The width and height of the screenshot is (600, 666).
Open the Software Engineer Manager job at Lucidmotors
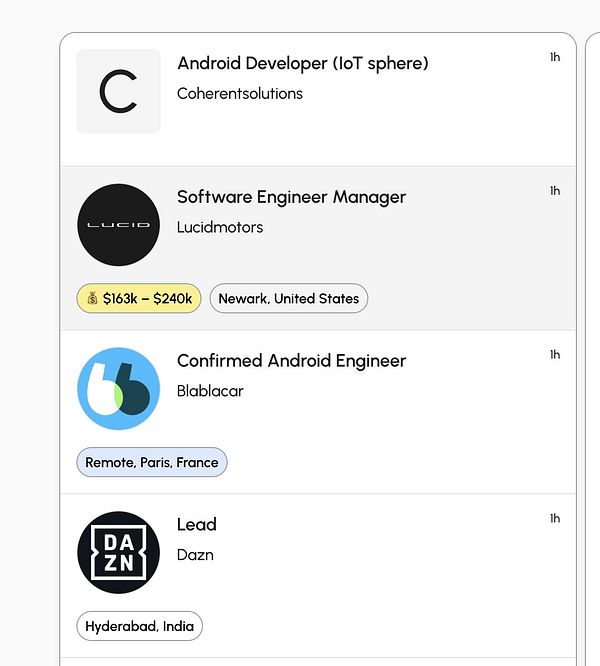291,197
